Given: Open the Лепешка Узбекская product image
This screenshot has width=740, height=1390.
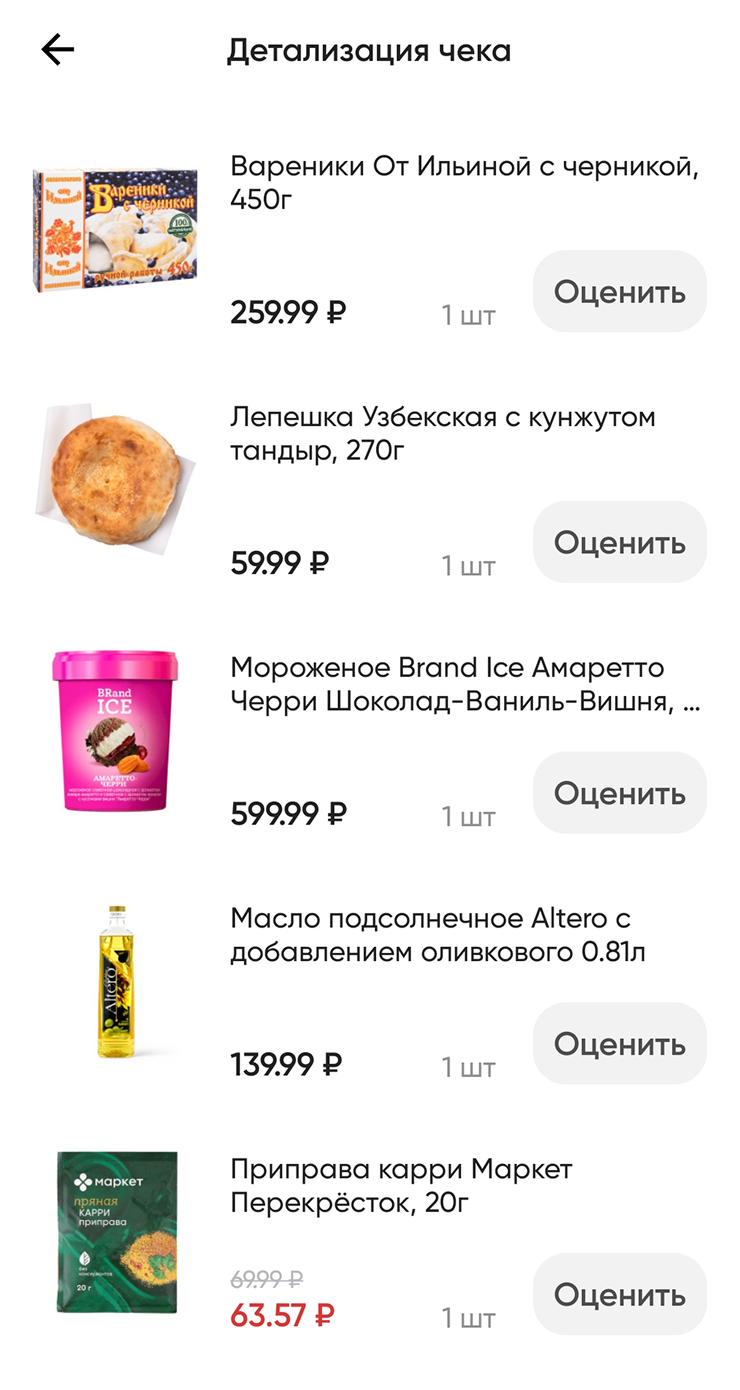Looking at the screenshot, I should coord(116,477).
